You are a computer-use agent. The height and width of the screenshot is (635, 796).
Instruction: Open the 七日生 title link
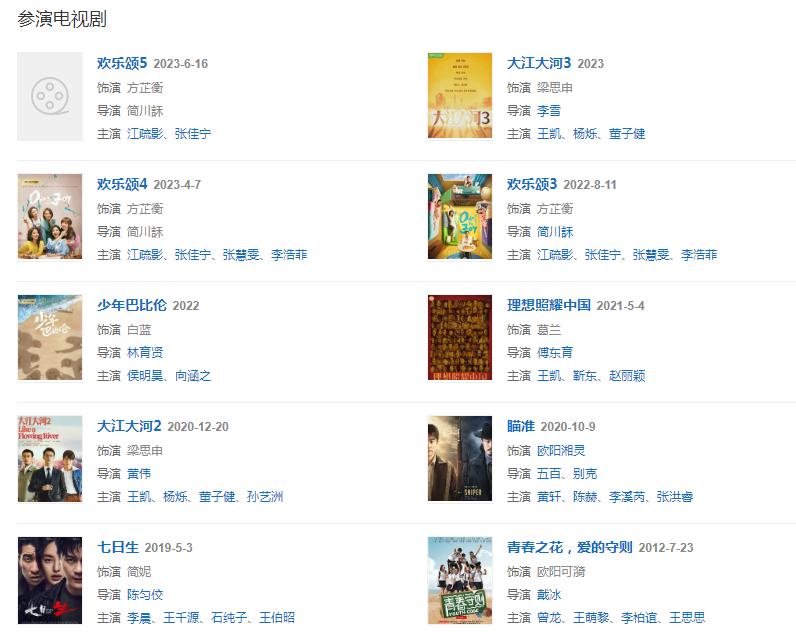(x=118, y=547)
